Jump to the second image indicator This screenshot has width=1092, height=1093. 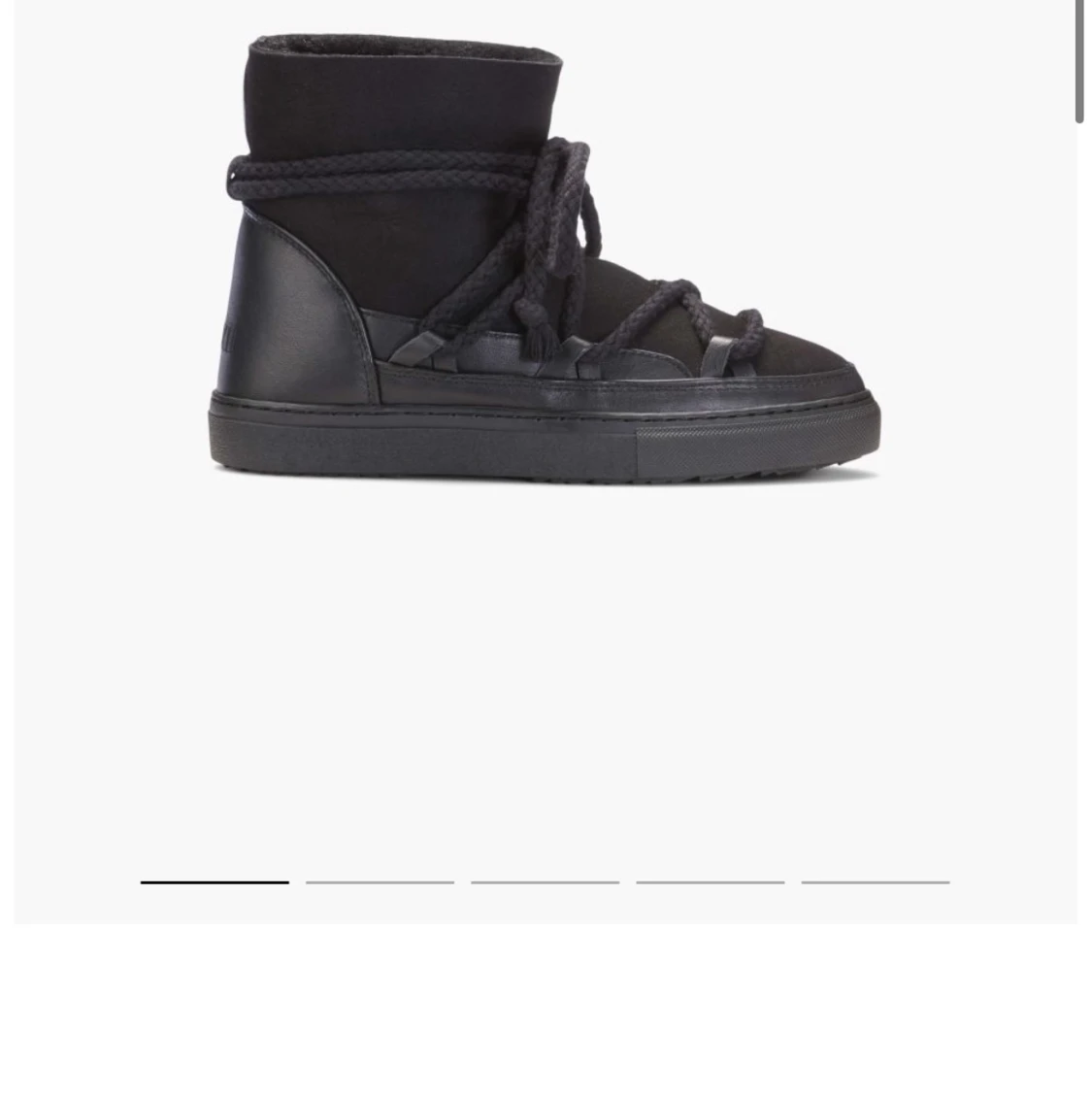[380, 882]
